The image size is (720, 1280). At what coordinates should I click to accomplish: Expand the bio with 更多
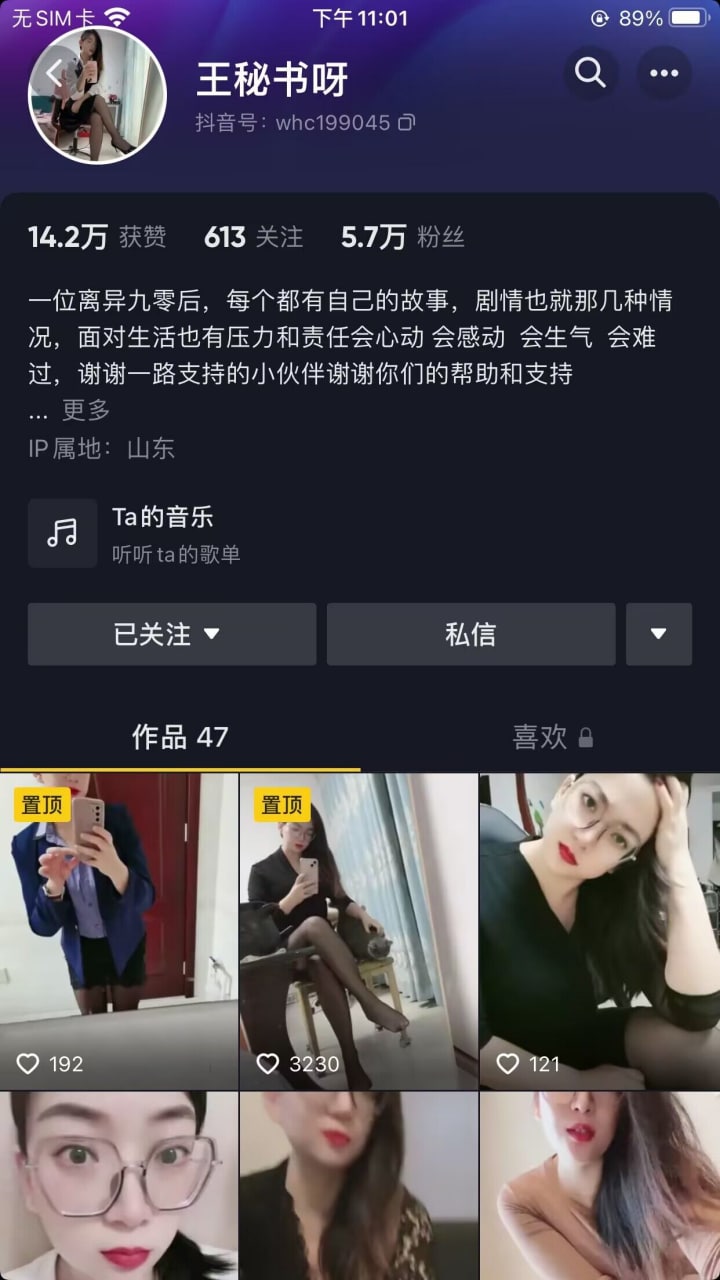(x=85, y=410)
